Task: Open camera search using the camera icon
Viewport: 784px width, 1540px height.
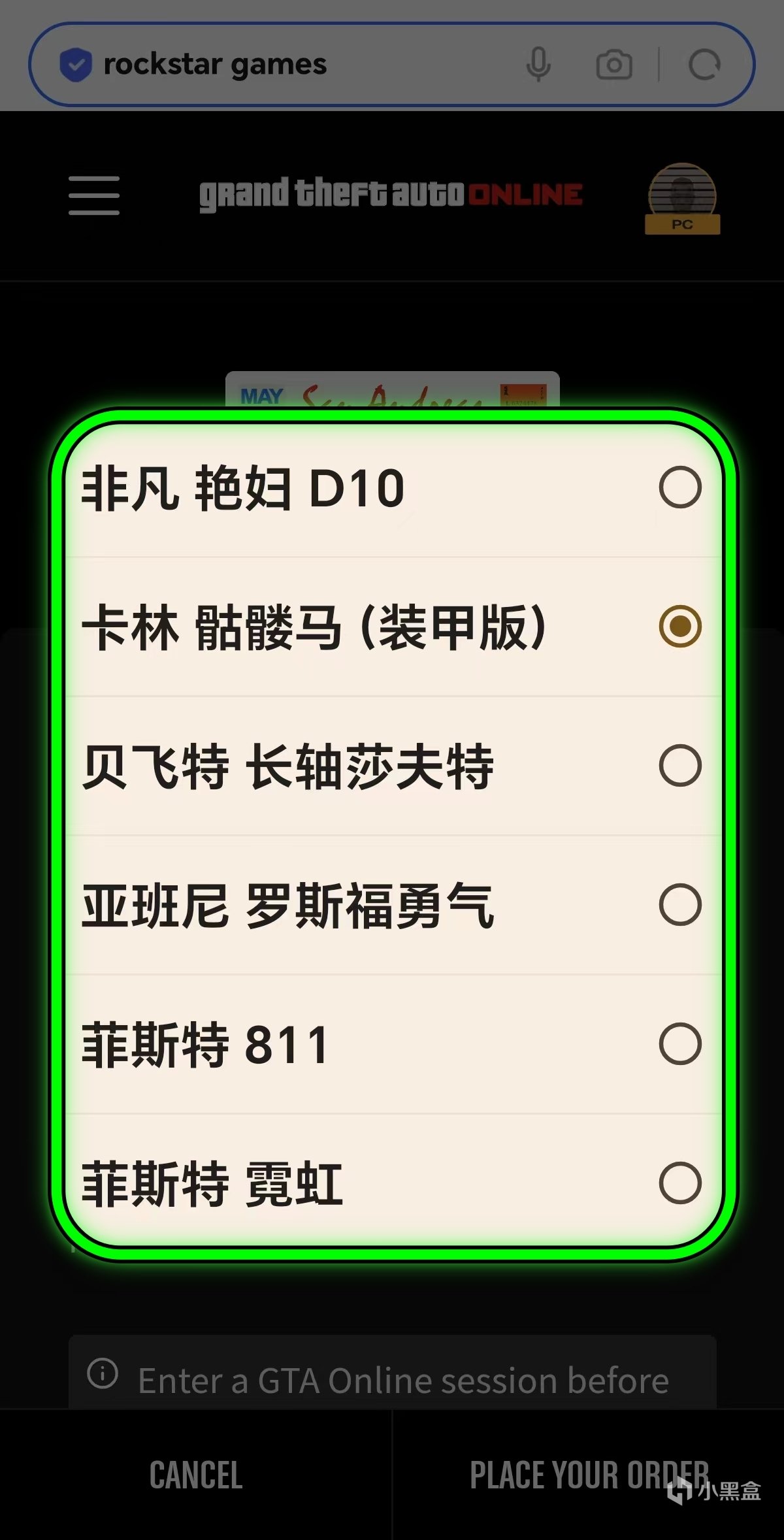Action: coord(613,63)
